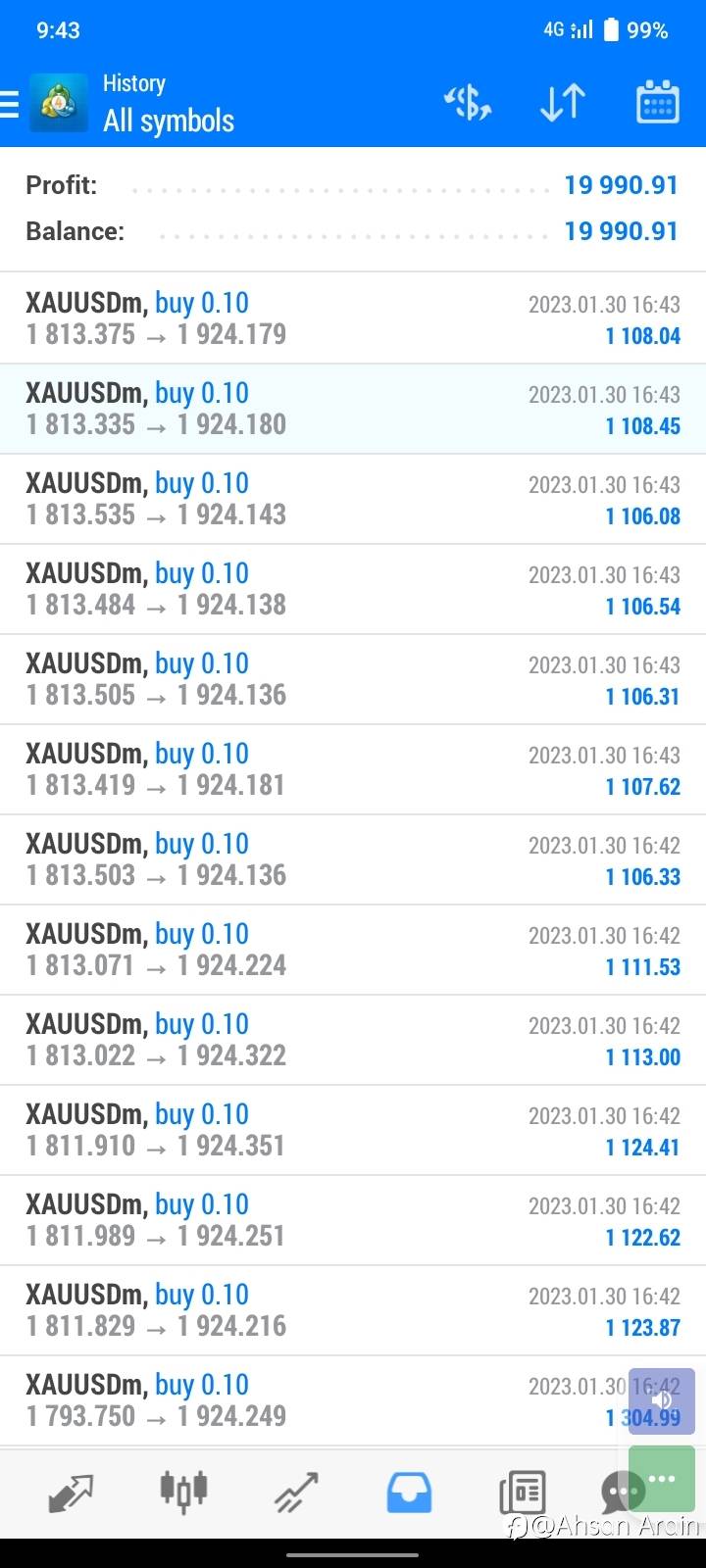Open the trade with profit 1 124.41
This screenshot has height=1568, width=706.
point(353,1130)
